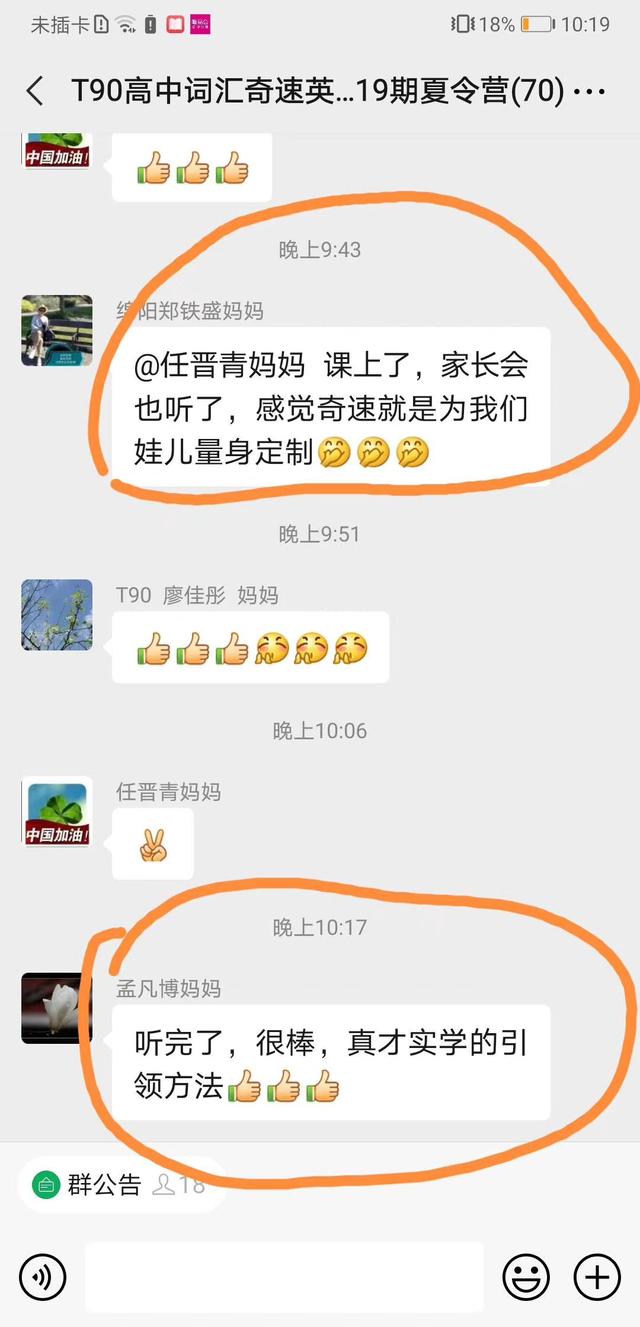Open the 群公告 group announcement
This screenshot has width=640, height=1327.
click(x=90, y=1185)
